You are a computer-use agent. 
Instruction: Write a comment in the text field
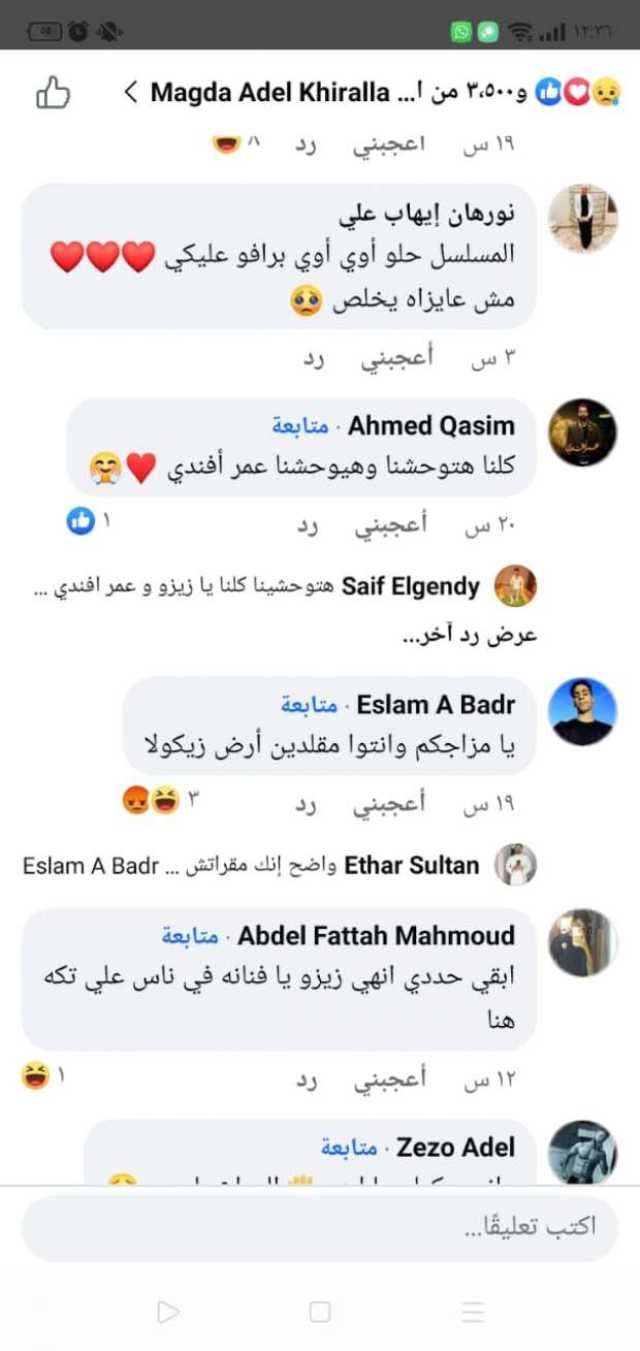click(320, 1227)
